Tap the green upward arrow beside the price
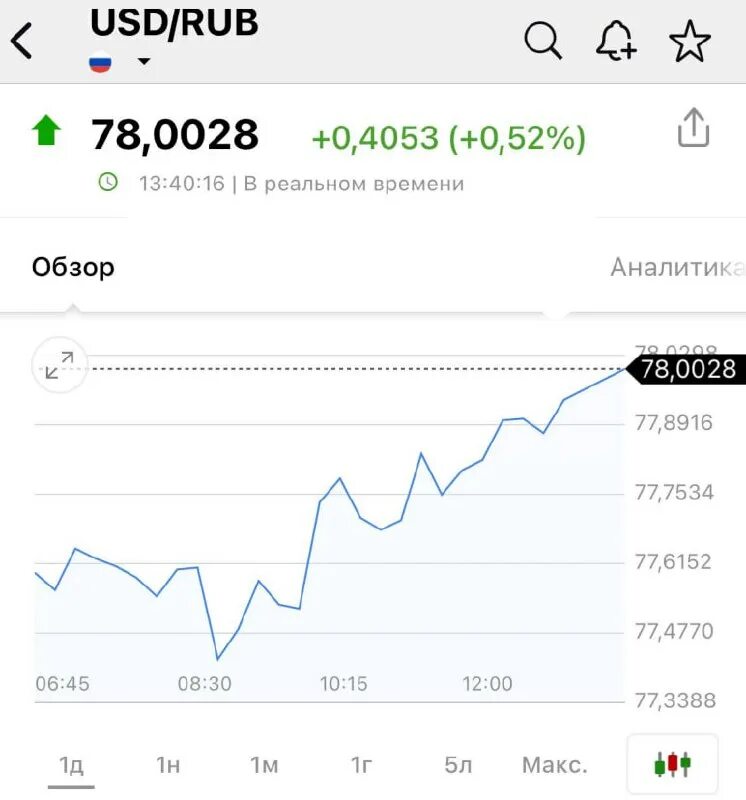This screenshot has height=800, width=746. tap(47, 131)
